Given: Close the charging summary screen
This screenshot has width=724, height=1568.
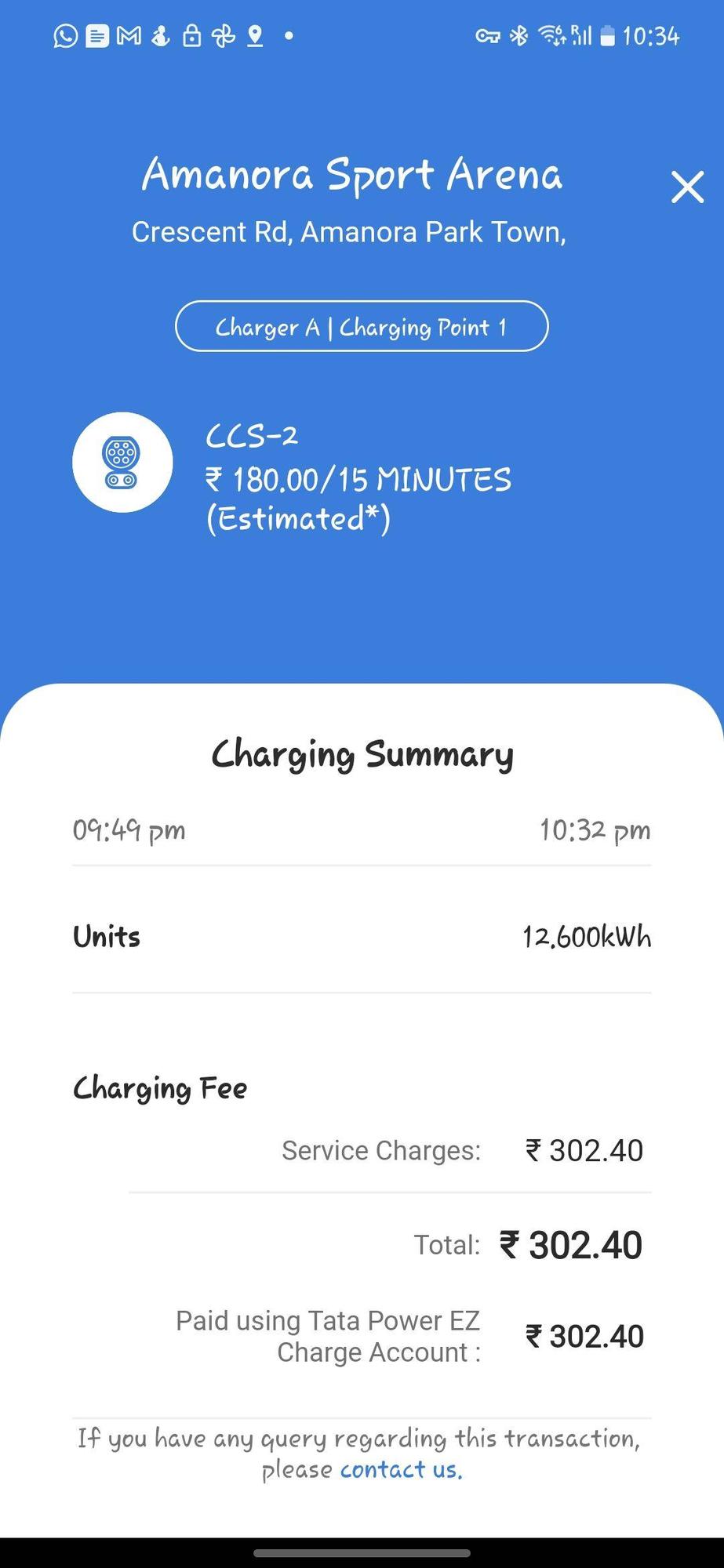Looking at the screenshot, I should pos(687,188).
